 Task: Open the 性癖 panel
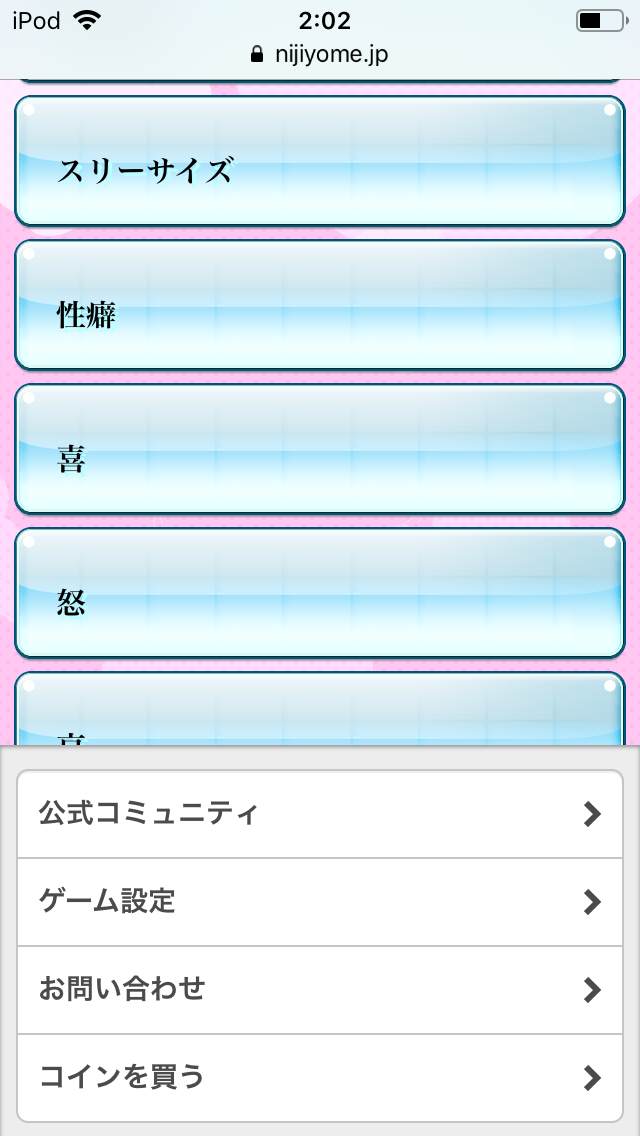(x=320, y=306)
